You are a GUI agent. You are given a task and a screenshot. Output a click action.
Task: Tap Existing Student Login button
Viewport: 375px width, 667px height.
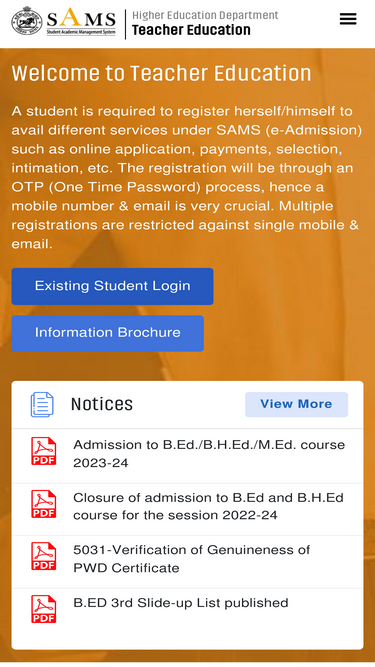112,286
